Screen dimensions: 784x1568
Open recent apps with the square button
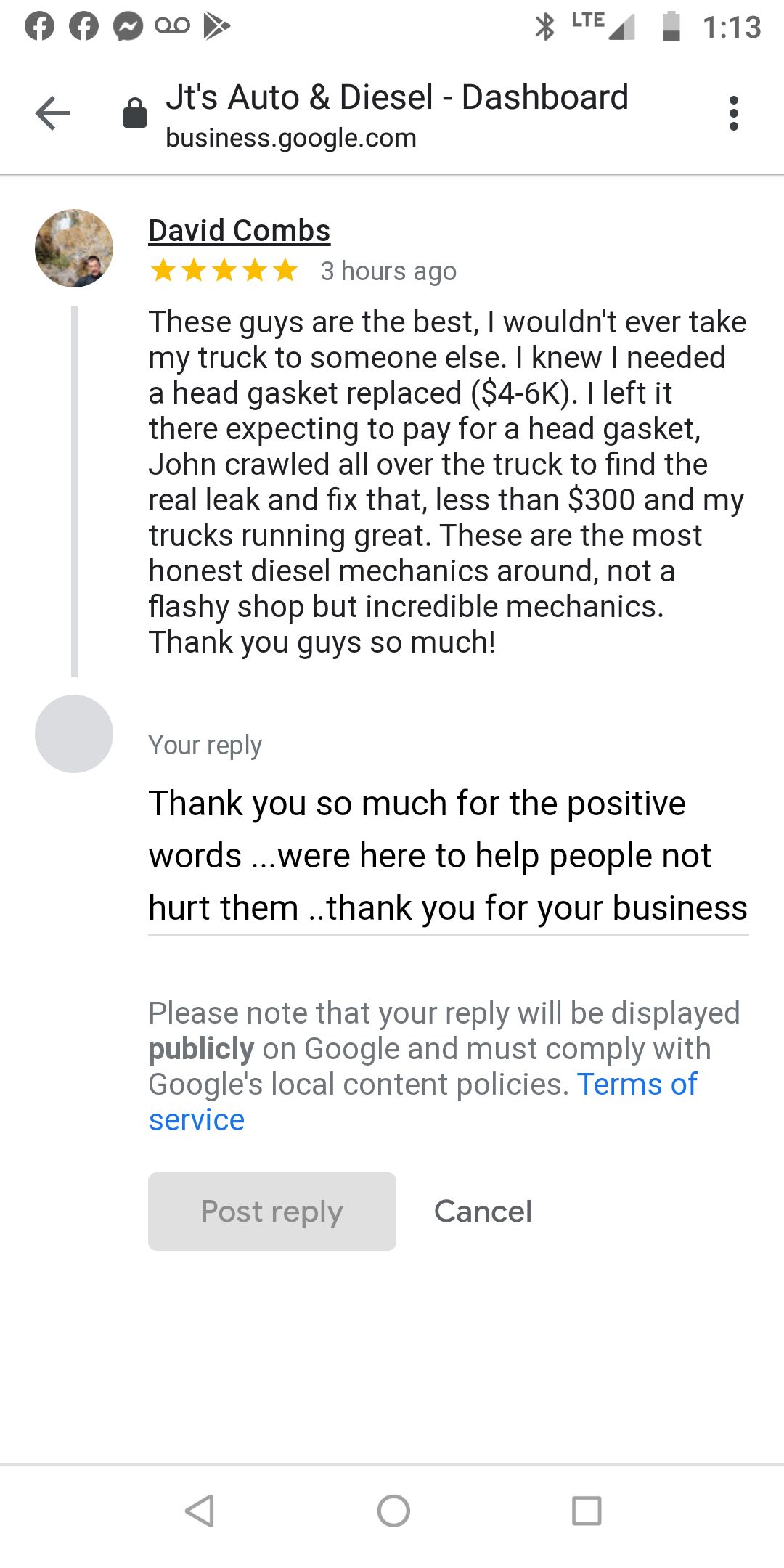click(x=587, y=1511)
